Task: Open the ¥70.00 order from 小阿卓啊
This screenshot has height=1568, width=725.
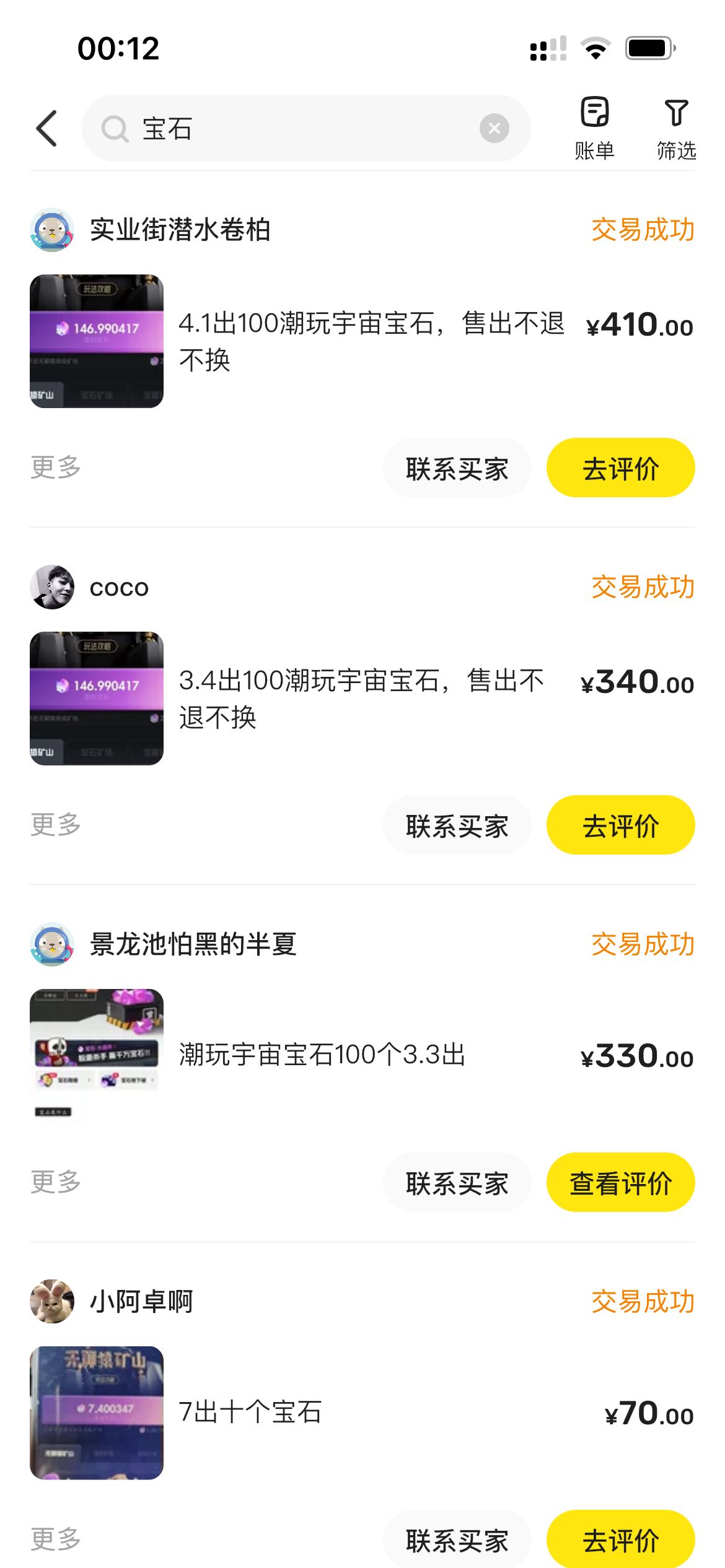Action: coord(372,1413)
